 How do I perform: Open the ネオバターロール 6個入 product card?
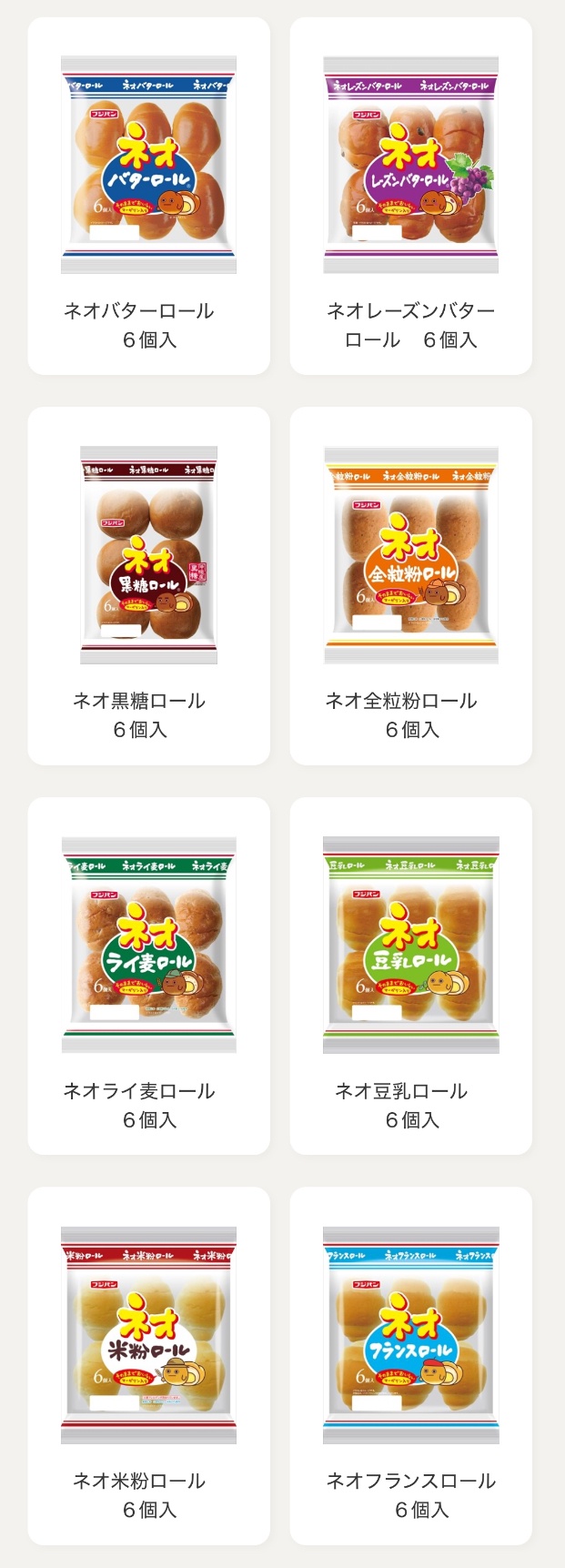coord(148,196)
